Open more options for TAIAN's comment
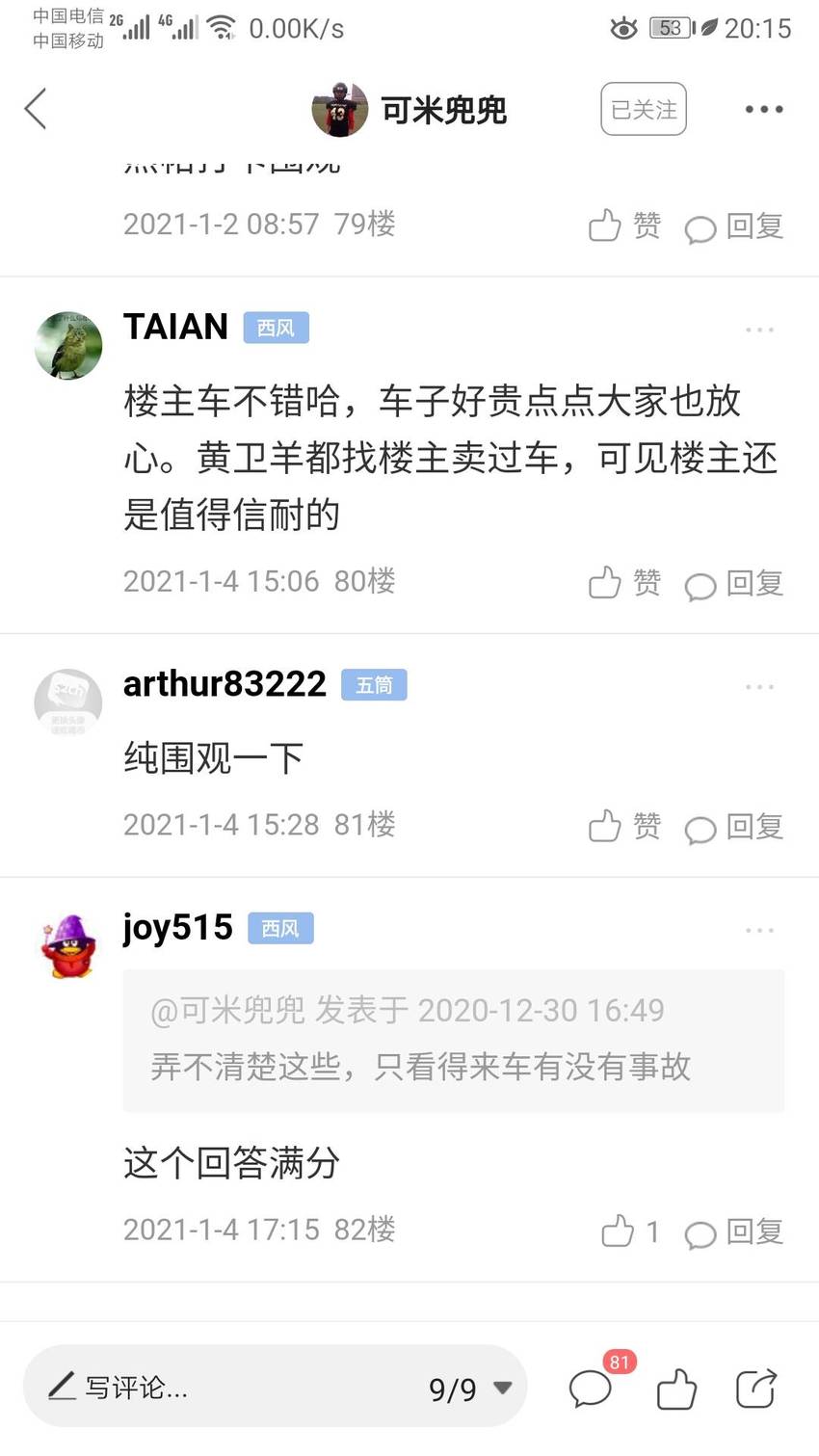 click(759, 330)
